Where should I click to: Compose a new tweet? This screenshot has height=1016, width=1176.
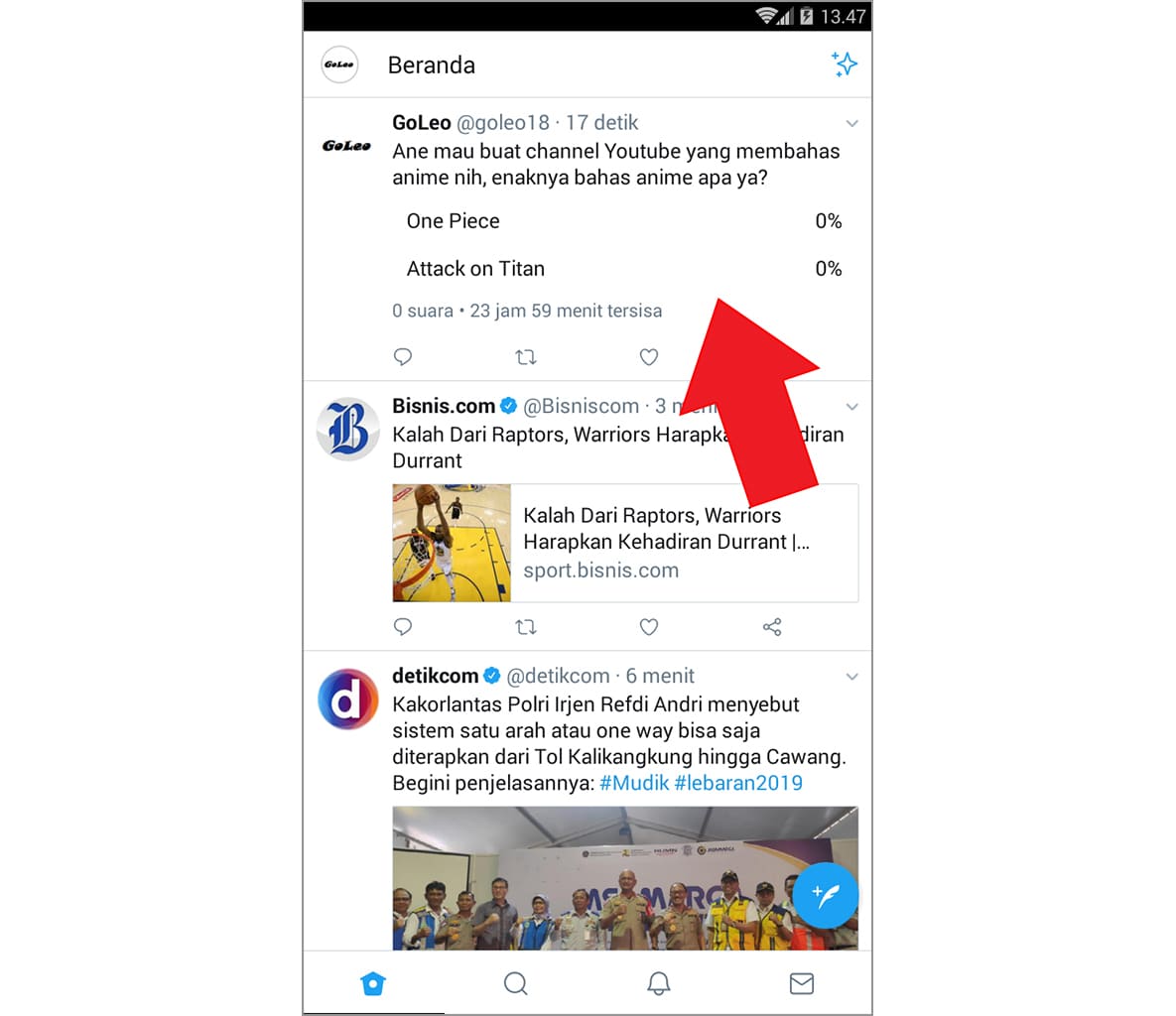click(x=825, y=895)
